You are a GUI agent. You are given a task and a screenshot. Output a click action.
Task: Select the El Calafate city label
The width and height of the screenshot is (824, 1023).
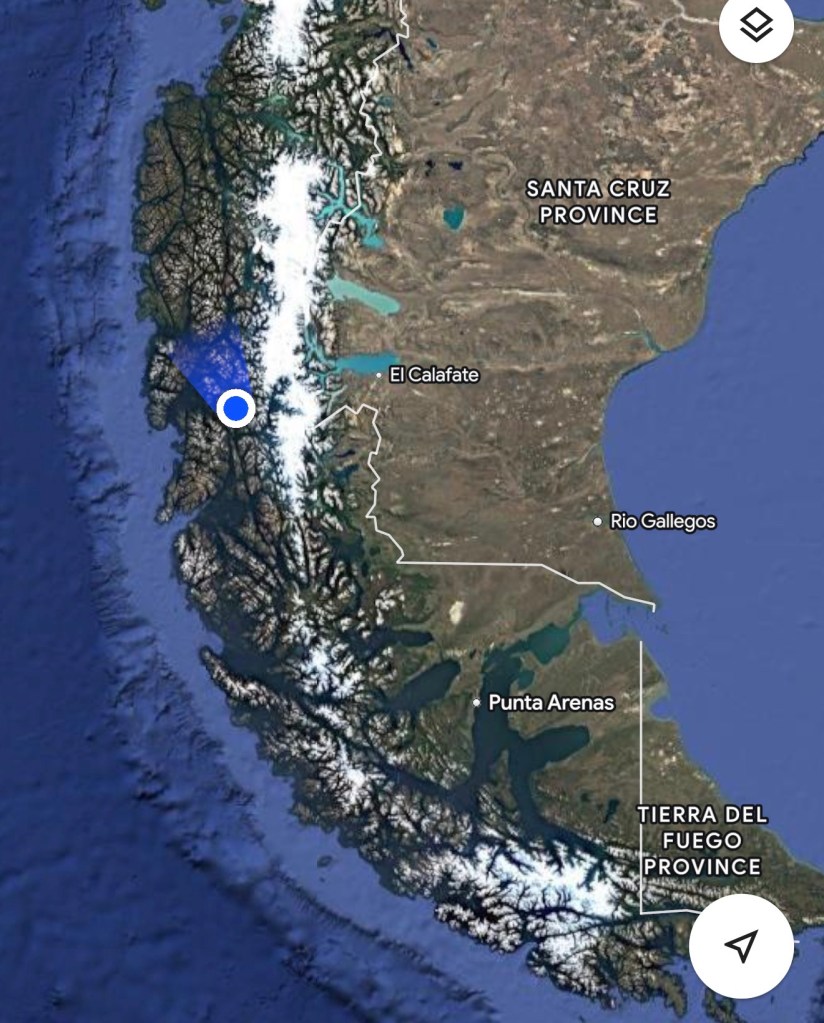point(433,375)
